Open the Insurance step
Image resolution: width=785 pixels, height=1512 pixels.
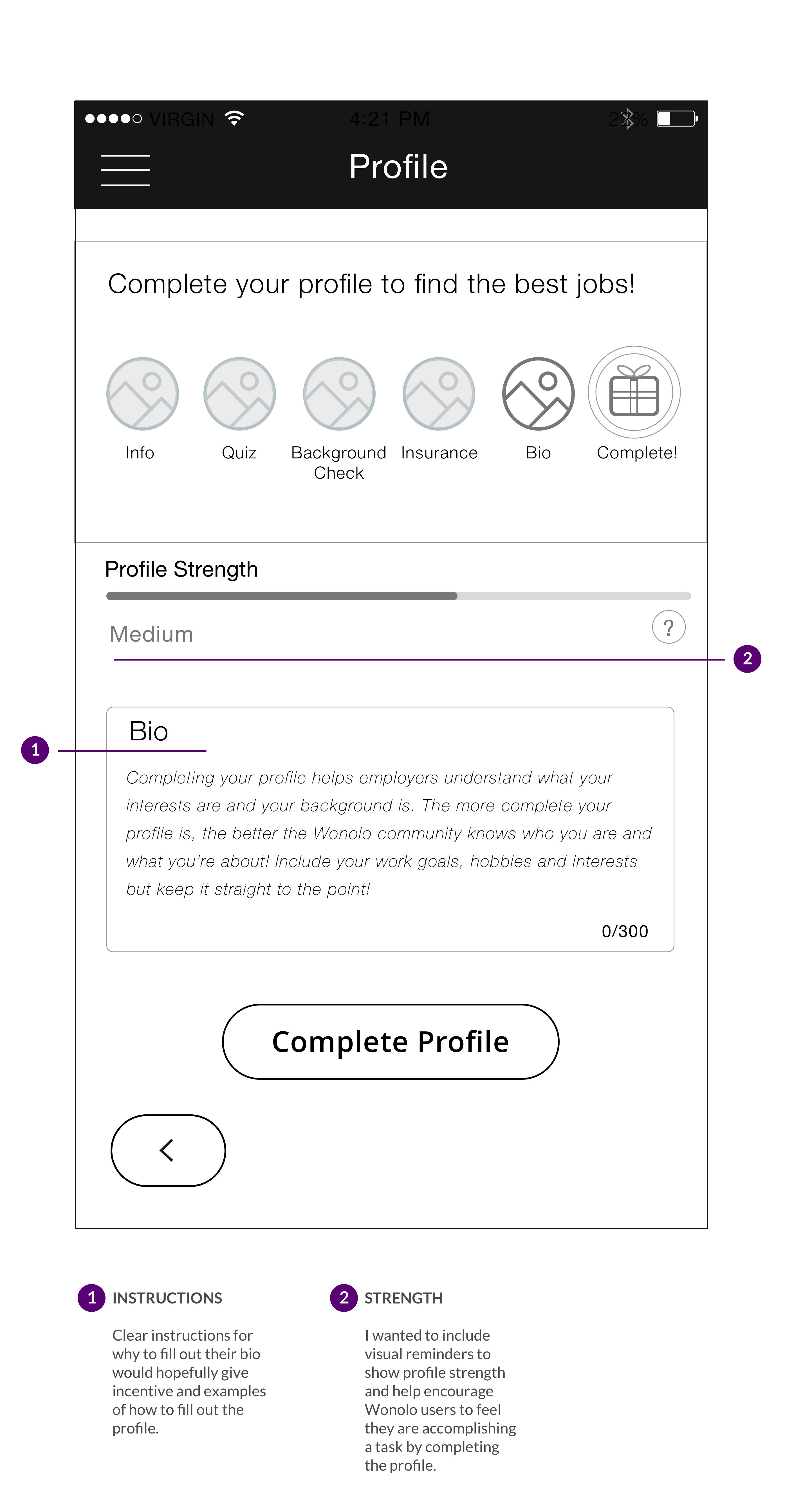(x=439, y=394)
